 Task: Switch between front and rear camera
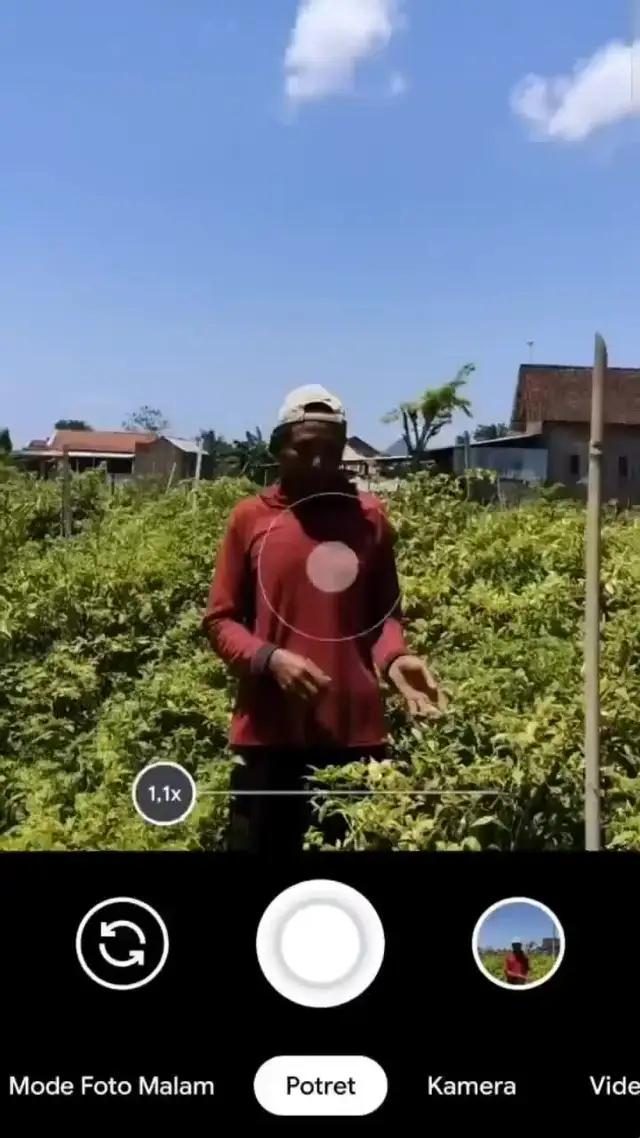122,944
